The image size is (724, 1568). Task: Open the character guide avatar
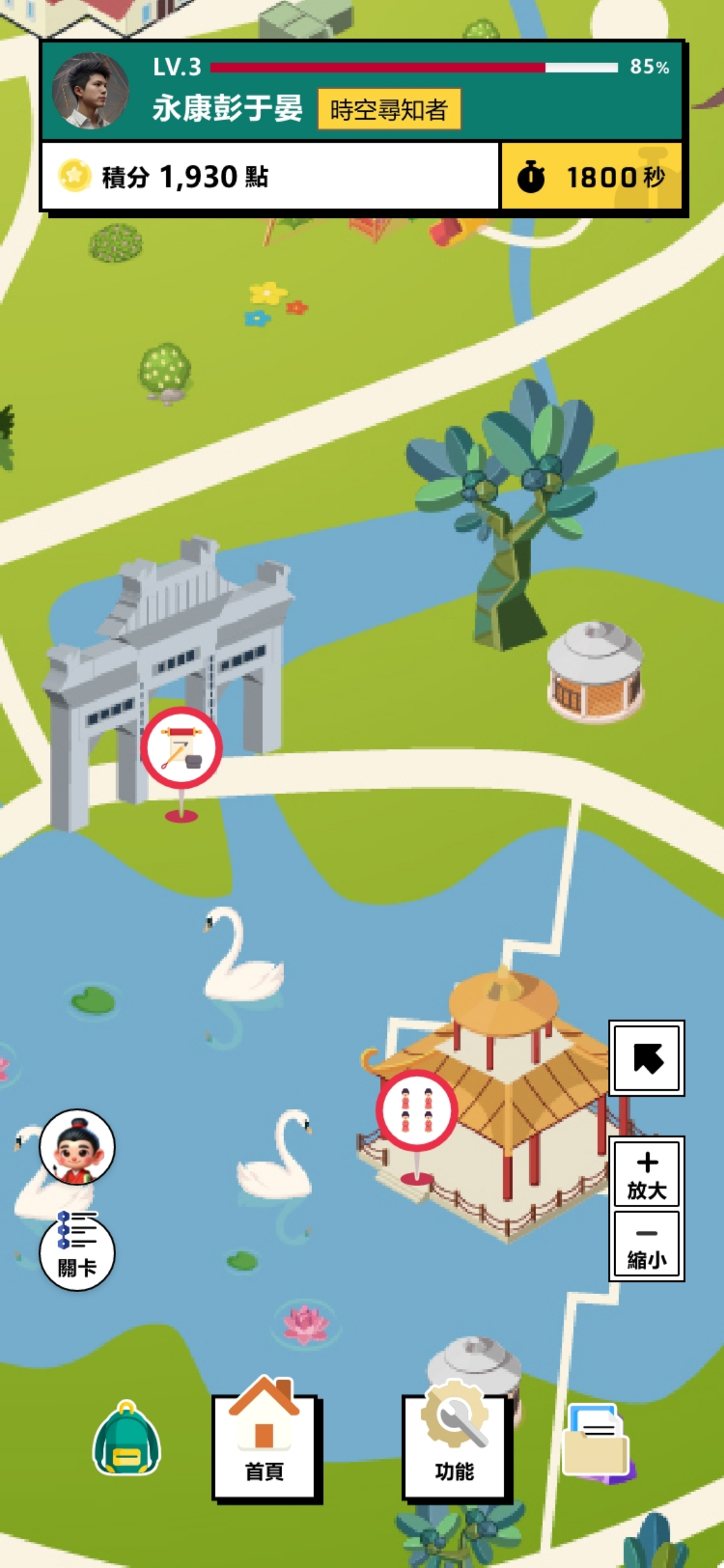point(77,1147)
